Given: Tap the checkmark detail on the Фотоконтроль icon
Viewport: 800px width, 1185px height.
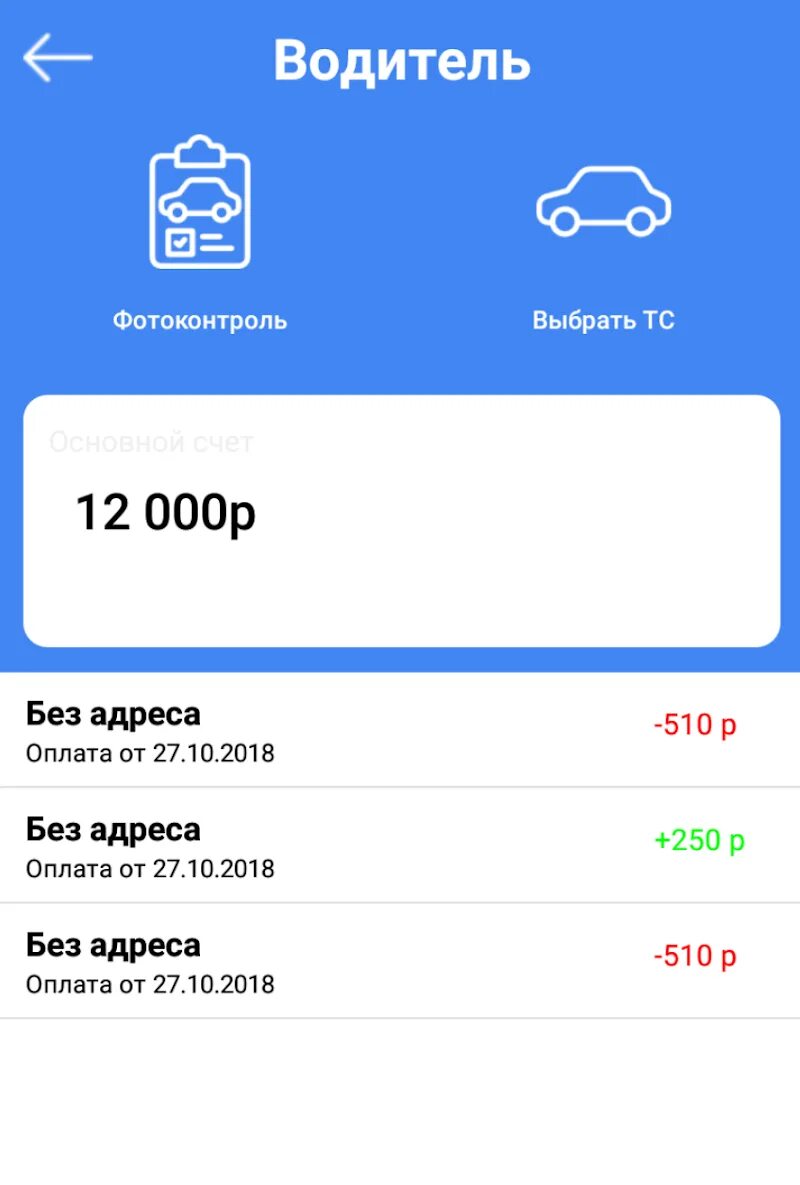Looking at the screenshot, I should coord(180,240).
